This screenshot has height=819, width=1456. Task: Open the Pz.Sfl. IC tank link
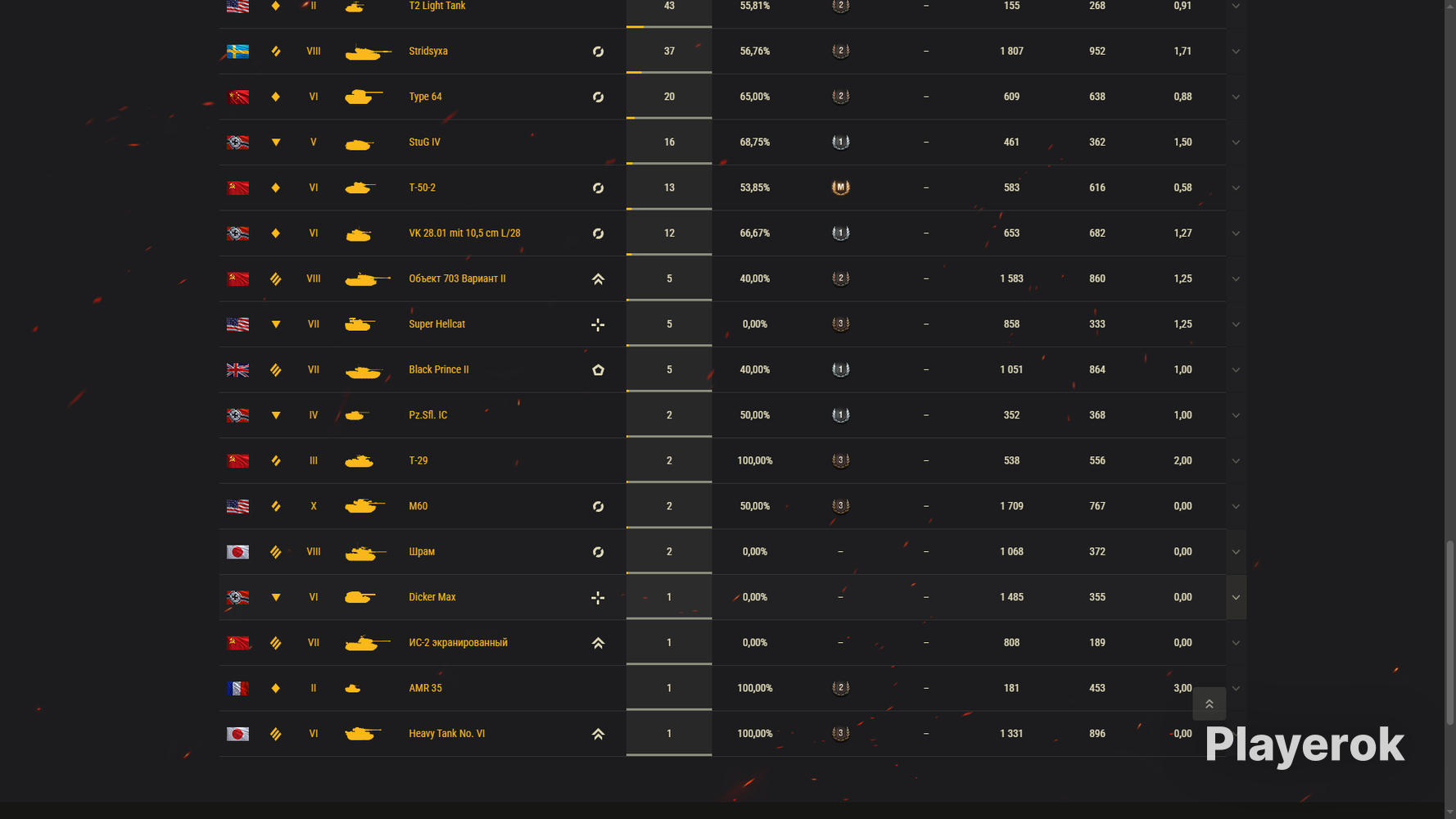(x=427, y=415)
